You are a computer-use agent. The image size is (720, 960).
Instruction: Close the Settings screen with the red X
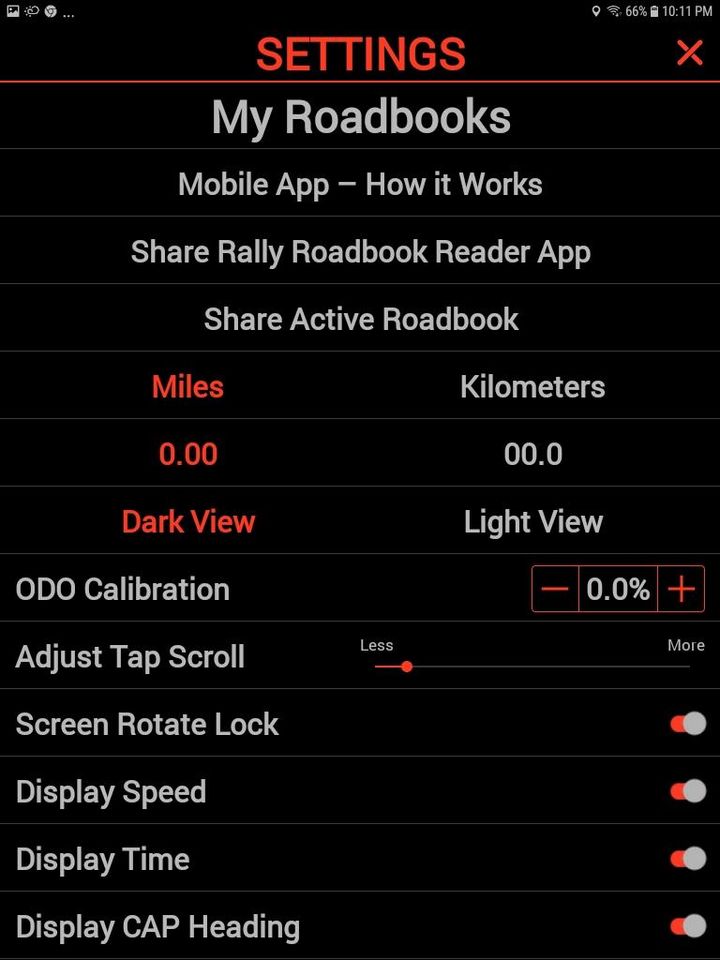pyautogui.click(x=689, y=54)
